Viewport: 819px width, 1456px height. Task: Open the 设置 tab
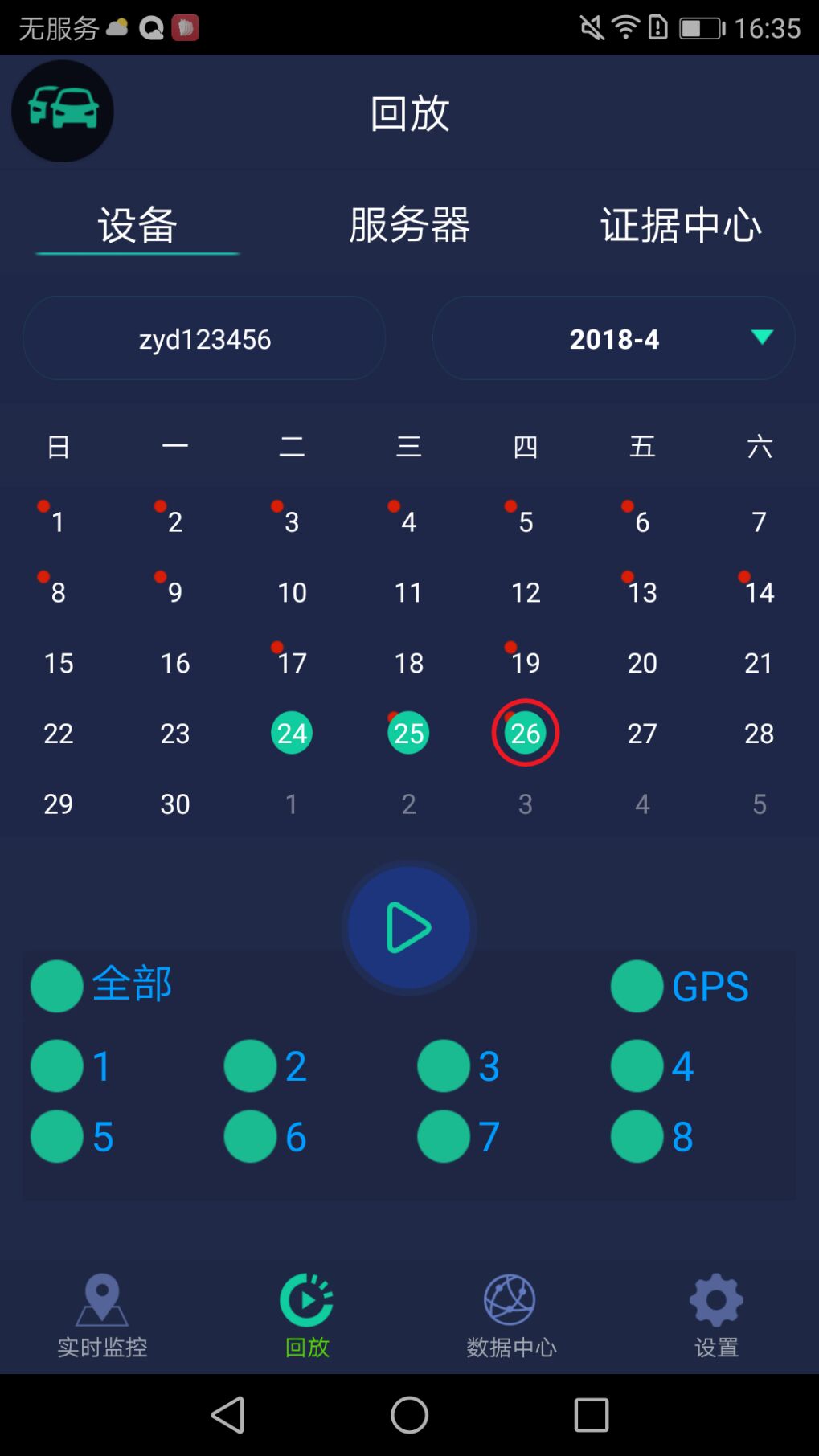click(716, 1315)
